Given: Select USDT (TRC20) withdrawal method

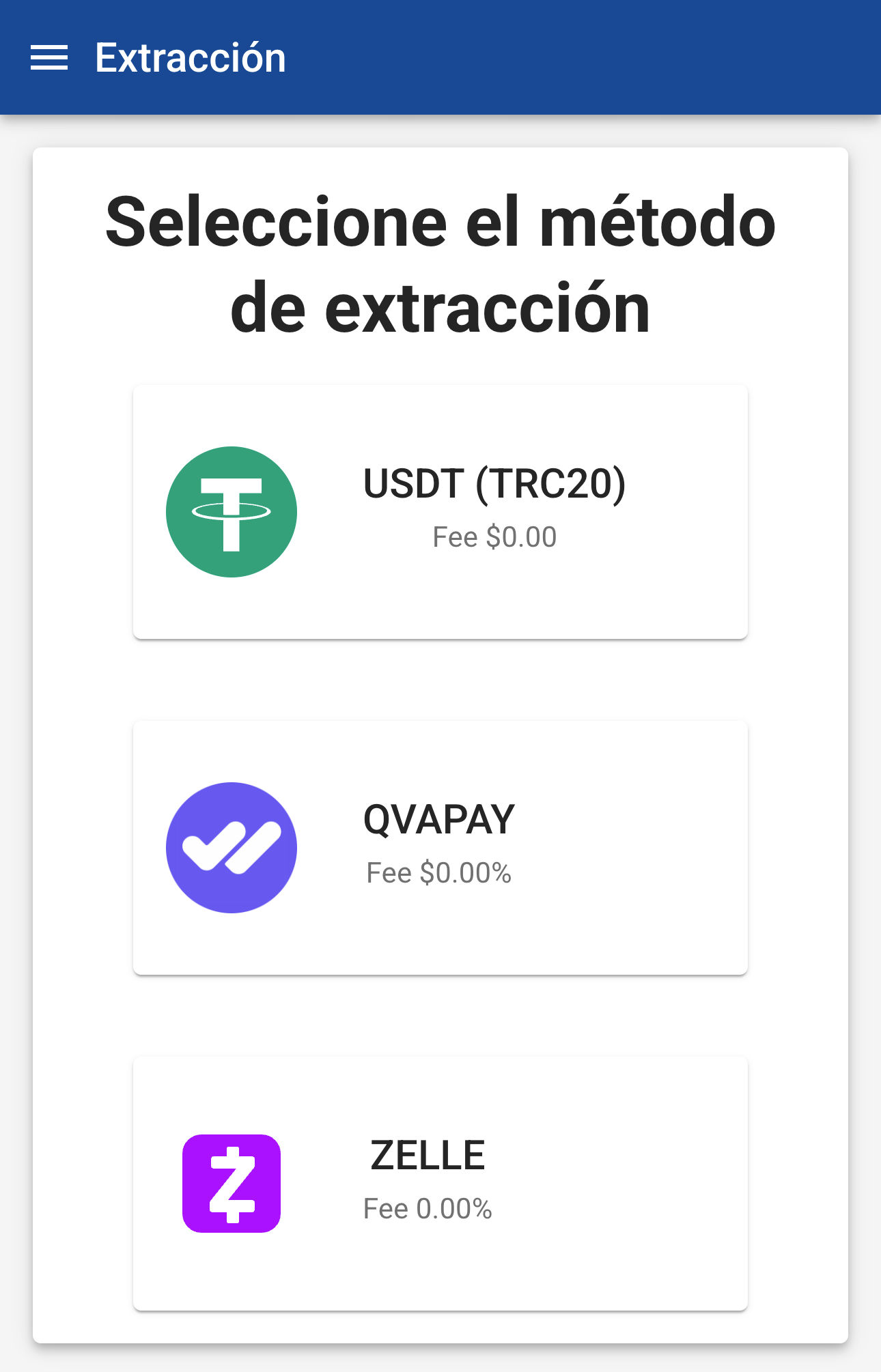Looking at the screenshot, I should (440, 512).
